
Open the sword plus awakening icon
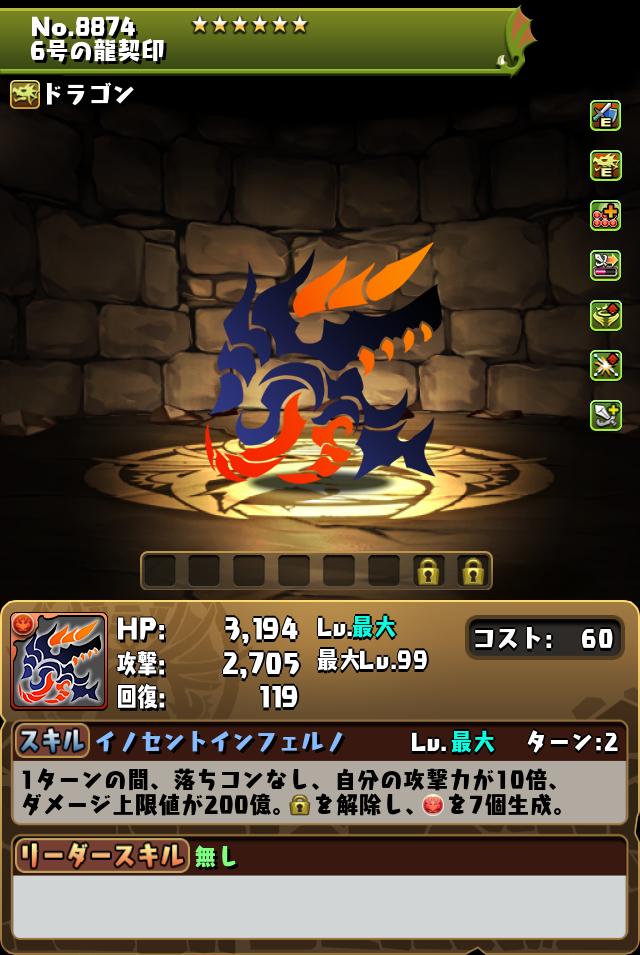click(x=606, y=415)
